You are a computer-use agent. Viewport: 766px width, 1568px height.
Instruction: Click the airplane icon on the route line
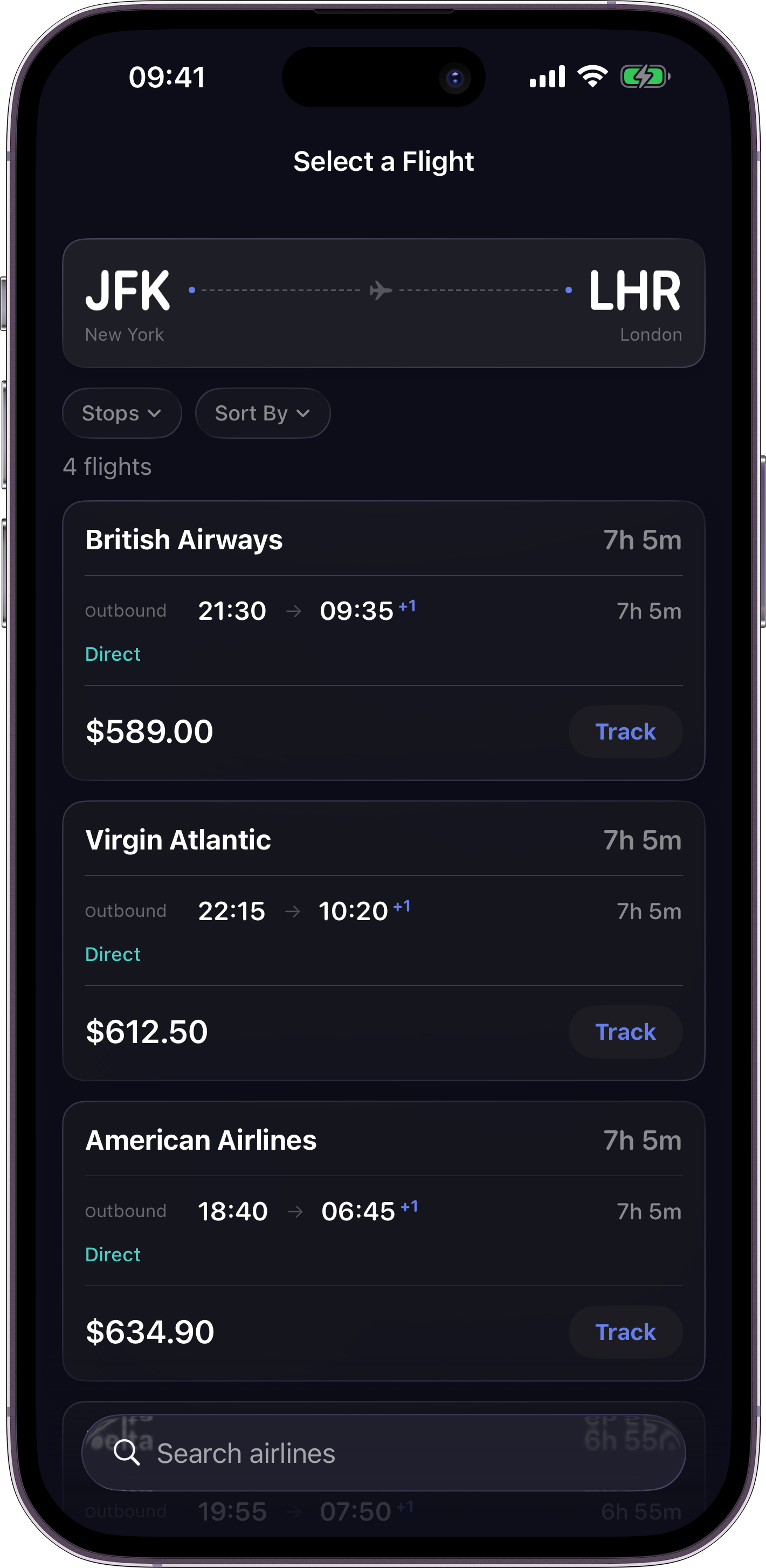(381, 291)
